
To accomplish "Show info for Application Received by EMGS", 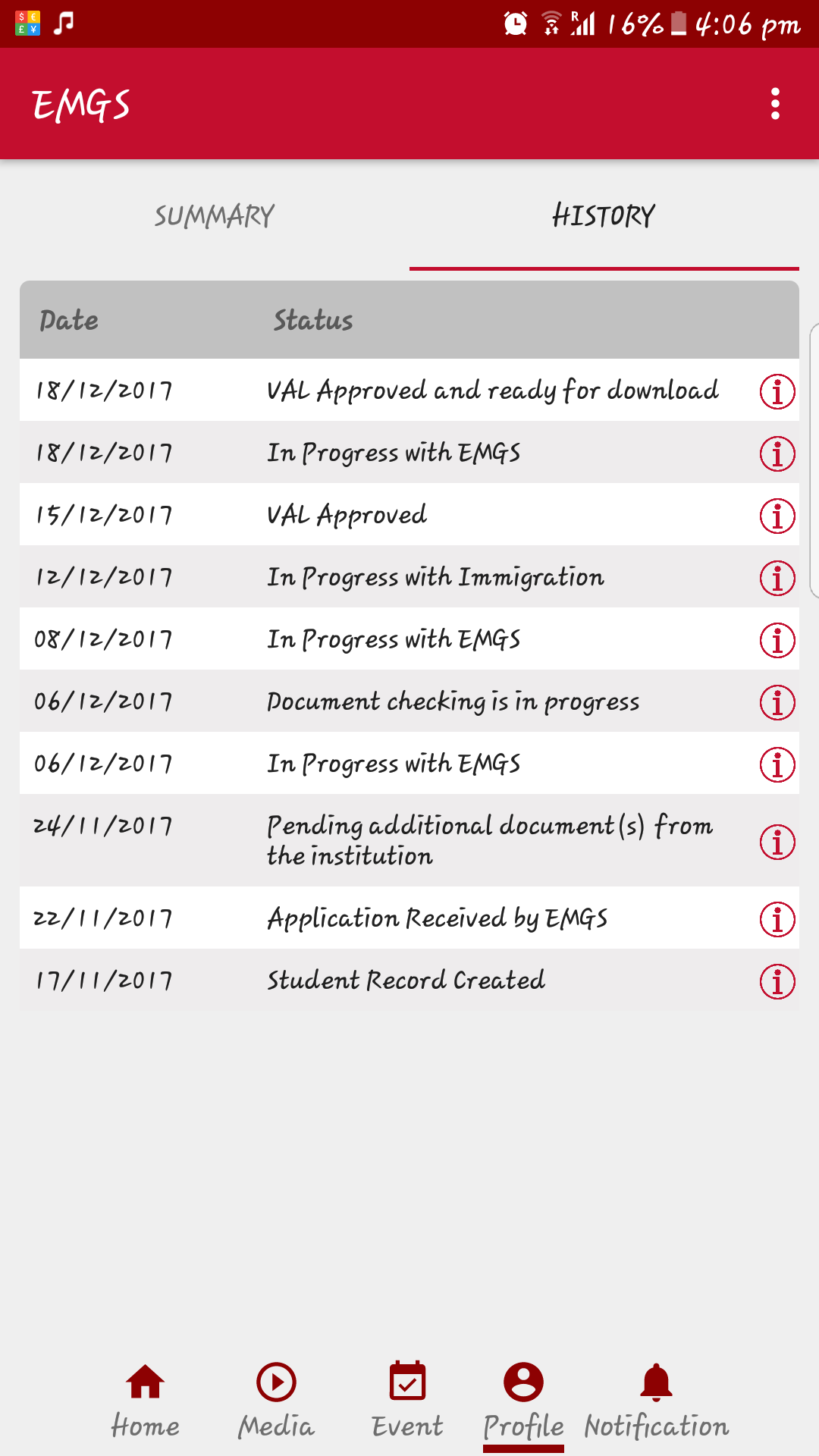I will (x=777, y=919).
